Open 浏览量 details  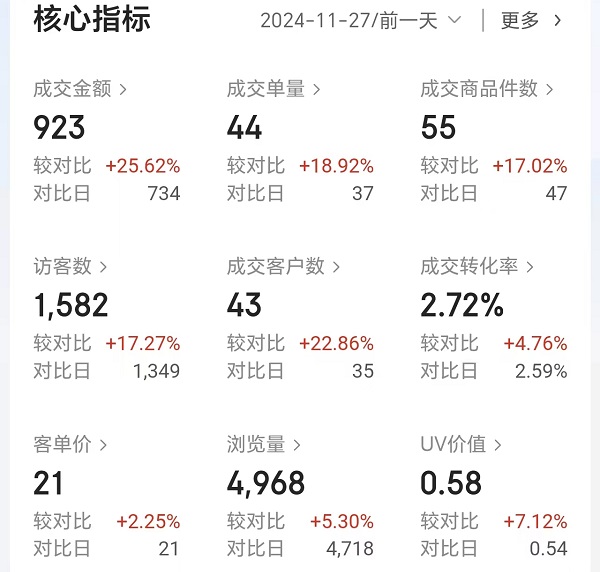[x=264, y=444]
